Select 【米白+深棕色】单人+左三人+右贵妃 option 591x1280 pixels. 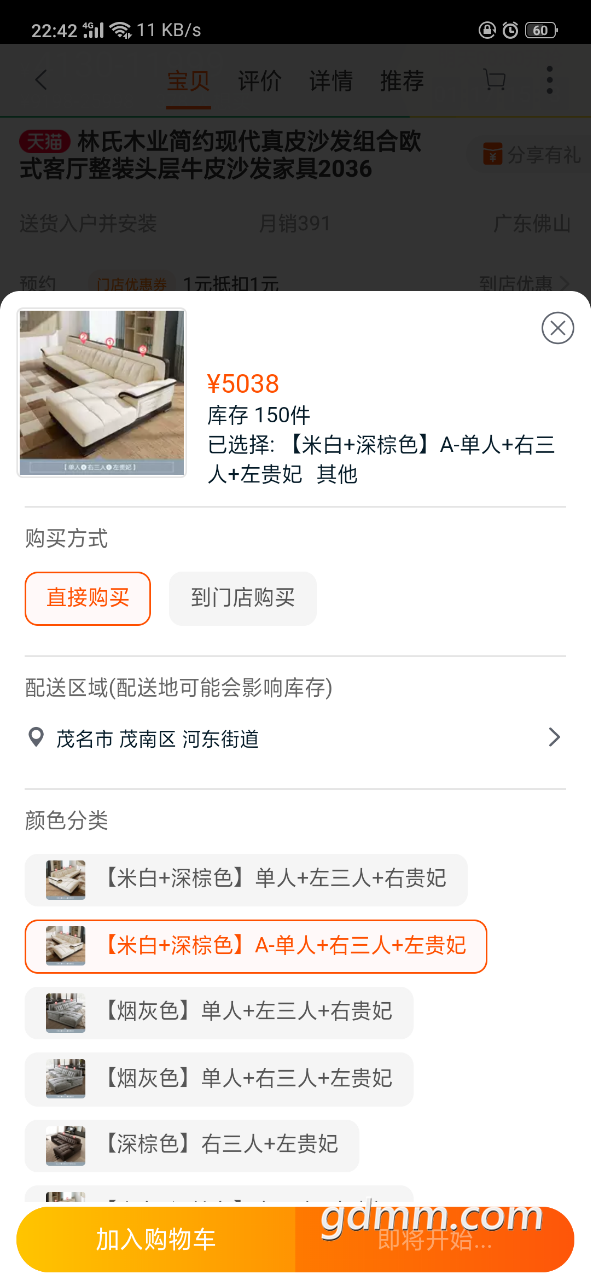tap(246, 879)
